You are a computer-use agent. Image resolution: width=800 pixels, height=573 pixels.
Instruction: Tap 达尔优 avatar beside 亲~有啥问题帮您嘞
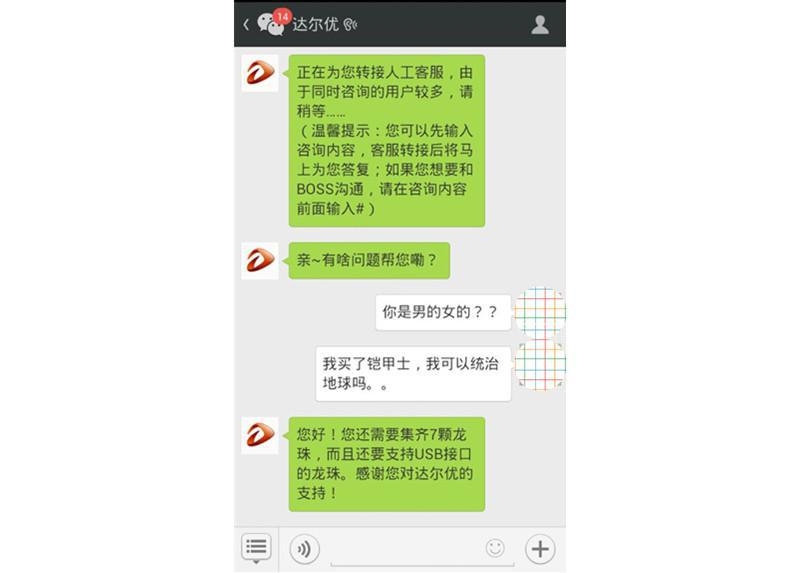tap(260, 261)
